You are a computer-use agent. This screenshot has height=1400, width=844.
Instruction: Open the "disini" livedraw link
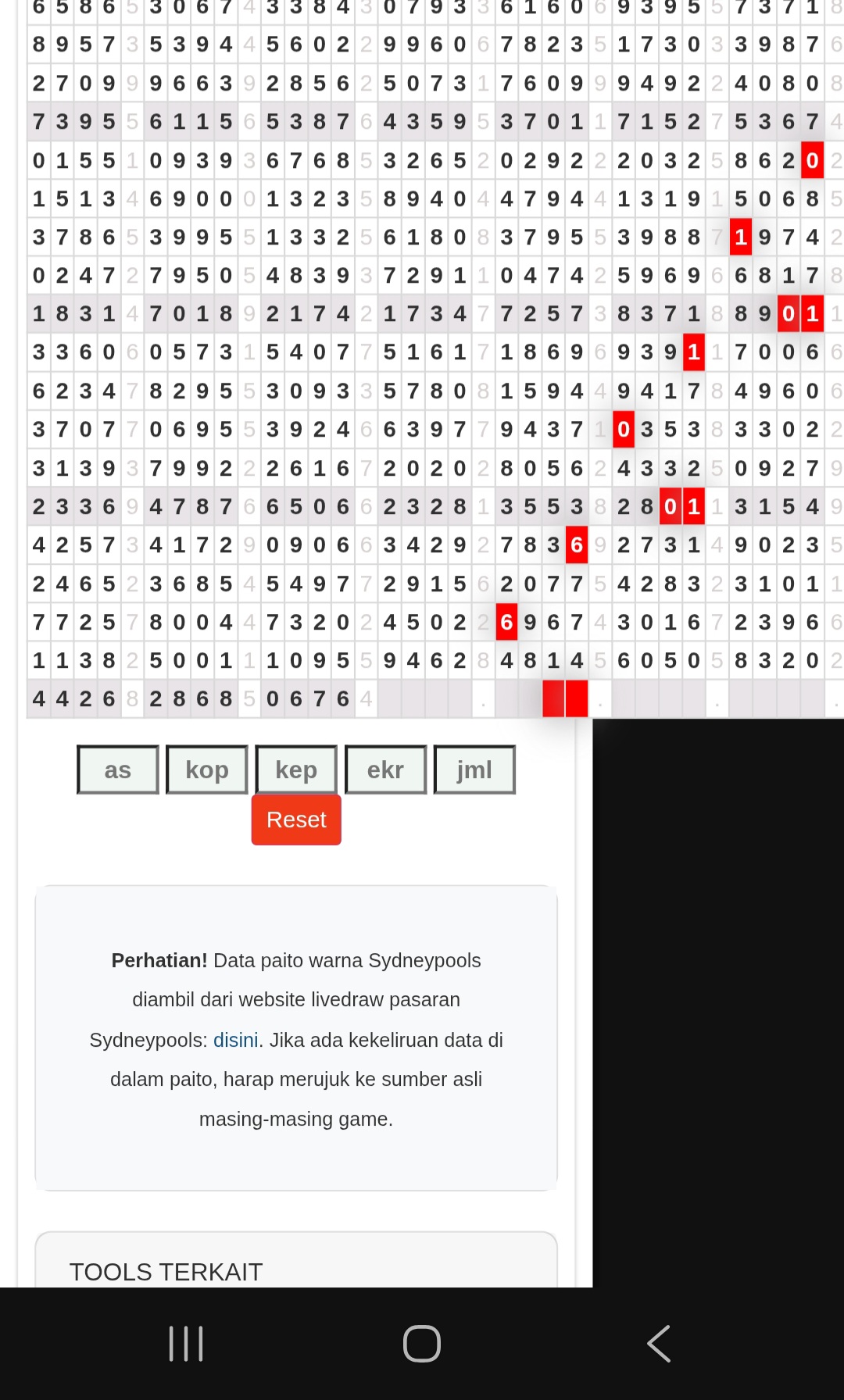point(235,1040)
